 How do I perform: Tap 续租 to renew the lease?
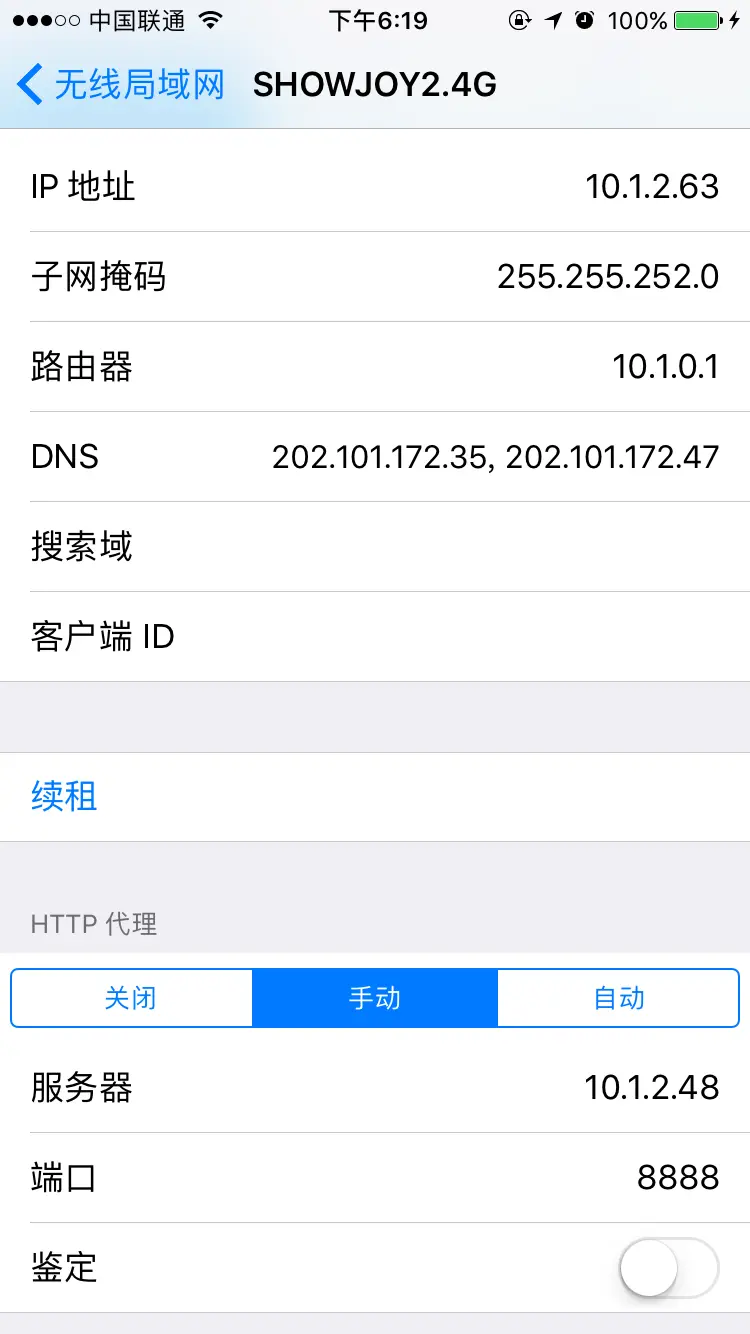coord(65,797)
